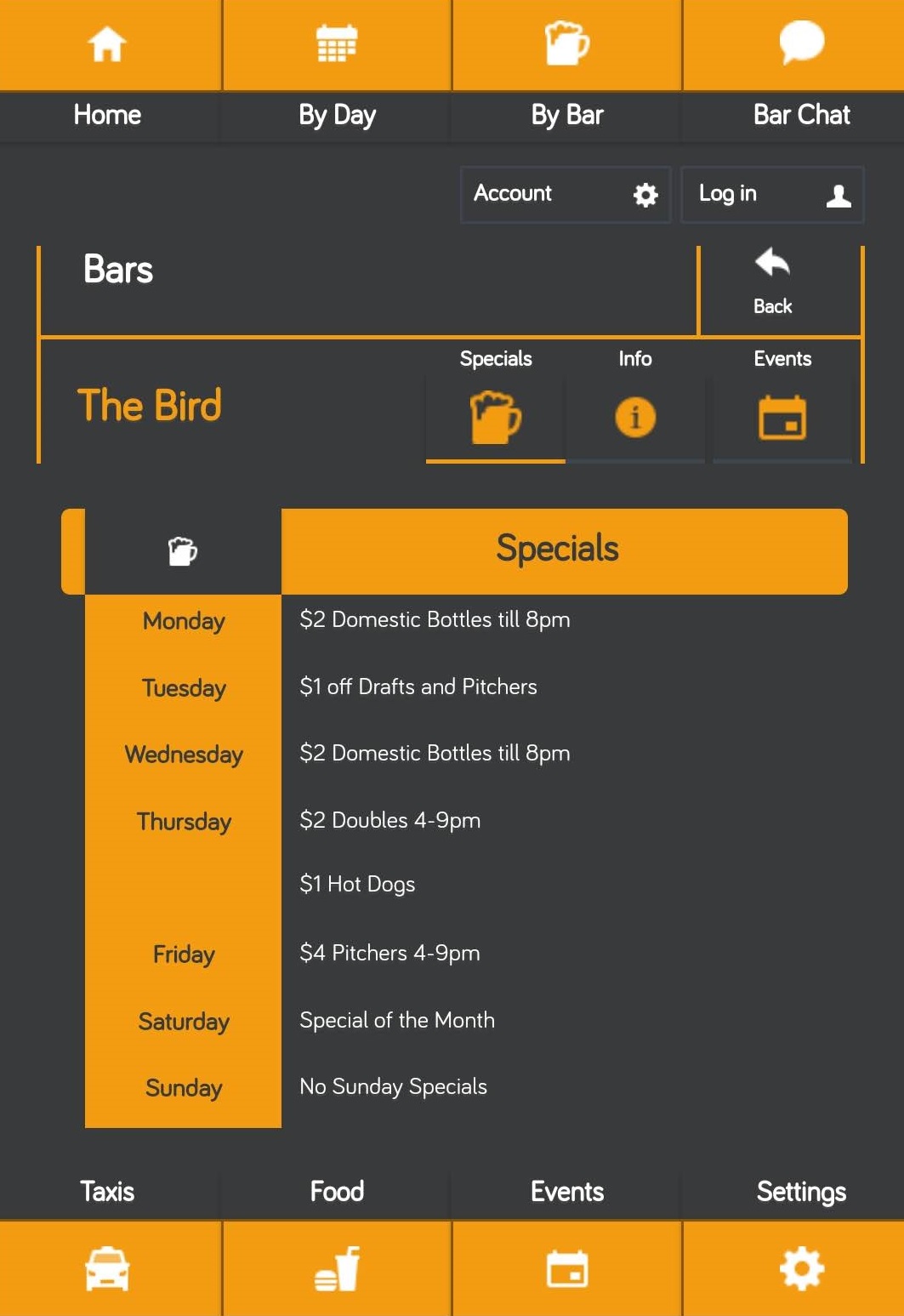Open Food using the burger and drink icon
The height and width of the screenshot is (1316, 904).
pyautogui.click(x=337, y=1268)
